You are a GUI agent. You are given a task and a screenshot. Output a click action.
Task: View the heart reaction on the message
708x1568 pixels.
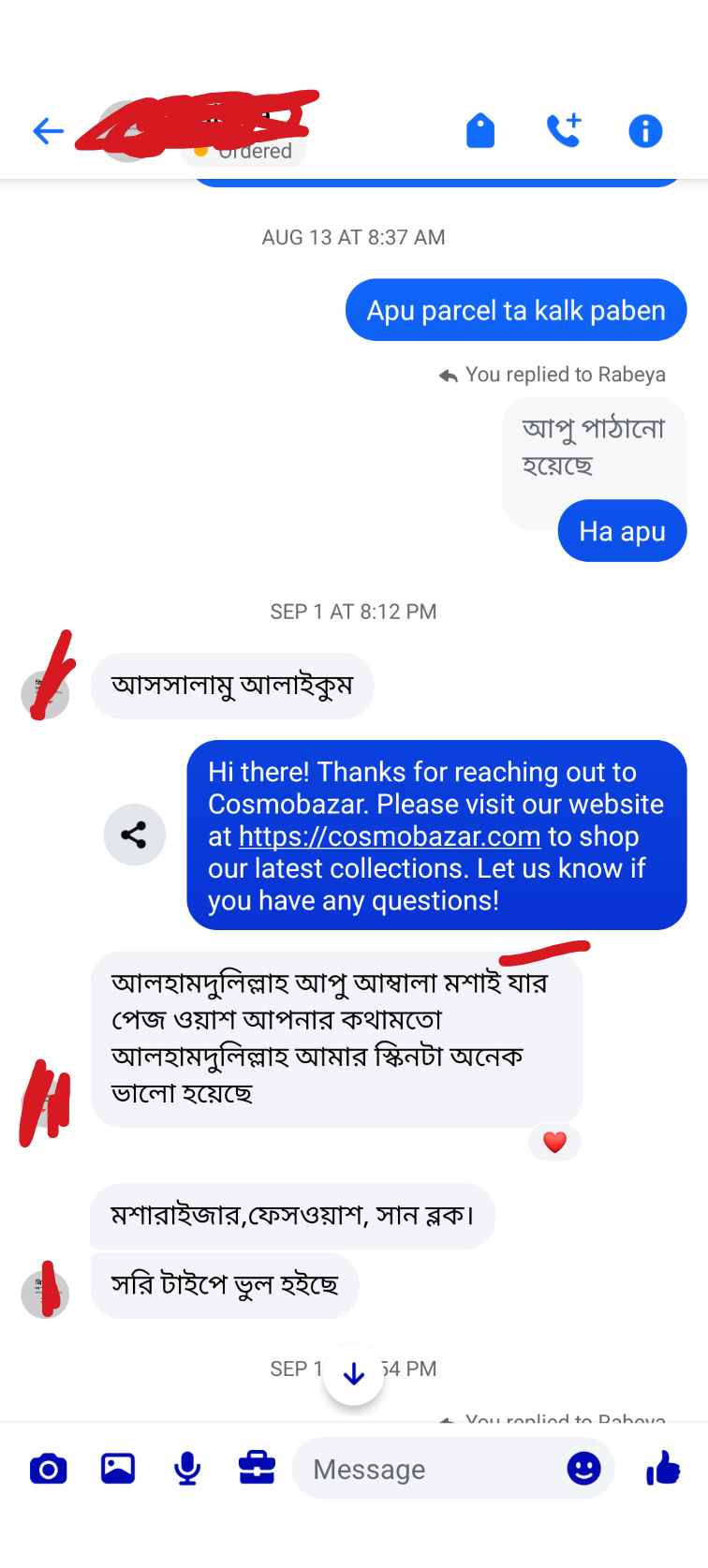click(x=554, y=1142)
